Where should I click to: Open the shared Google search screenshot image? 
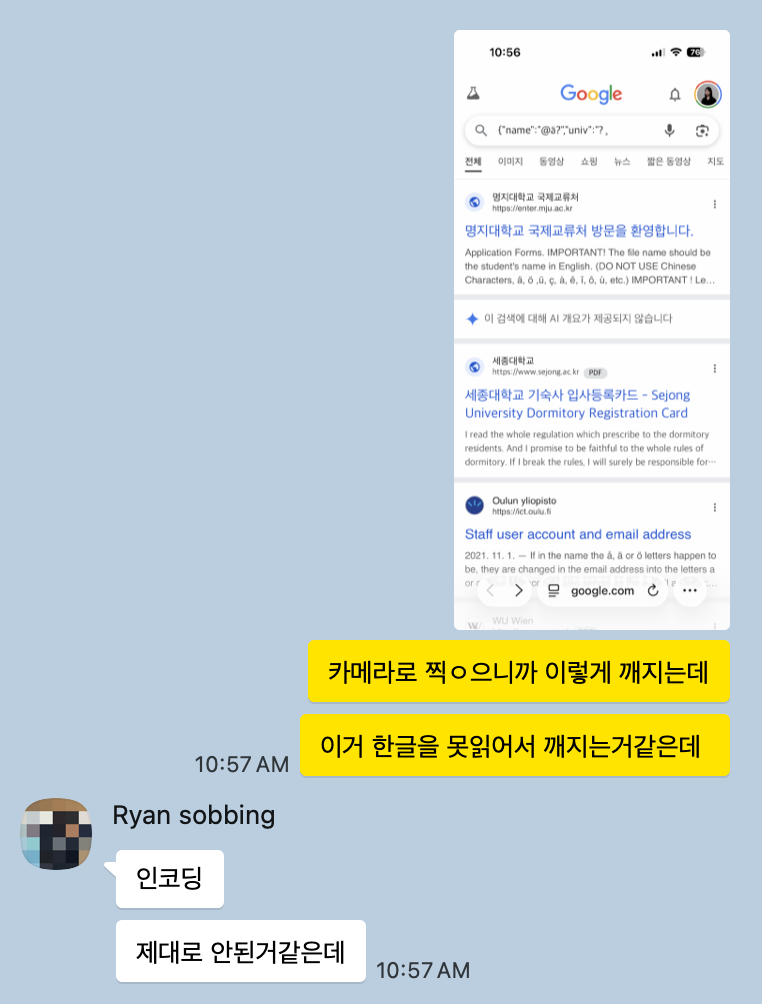tap(591, 330)
